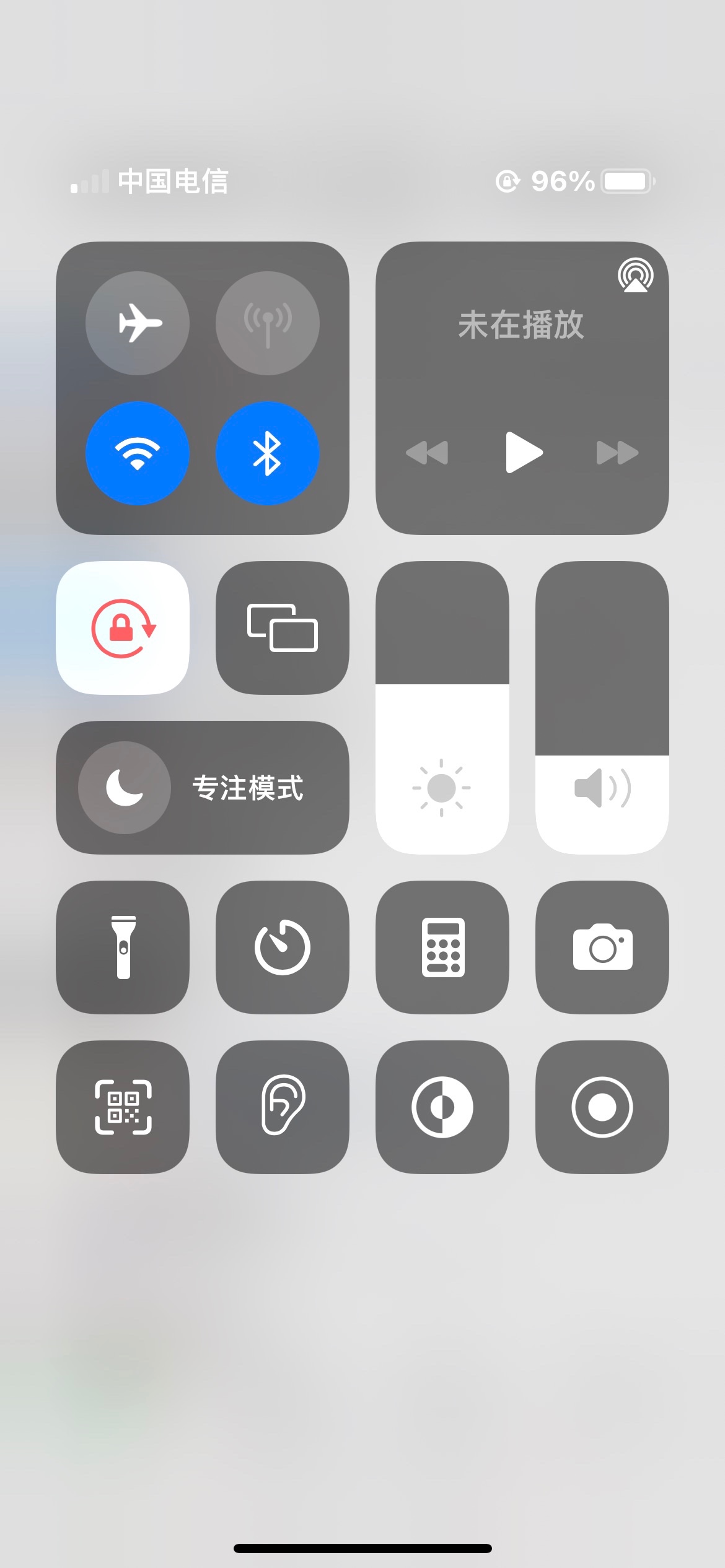Toggle 专注模式 focus mode
Image resolution: width=725 pixels, height=1568 pixels.
(202, 788)
